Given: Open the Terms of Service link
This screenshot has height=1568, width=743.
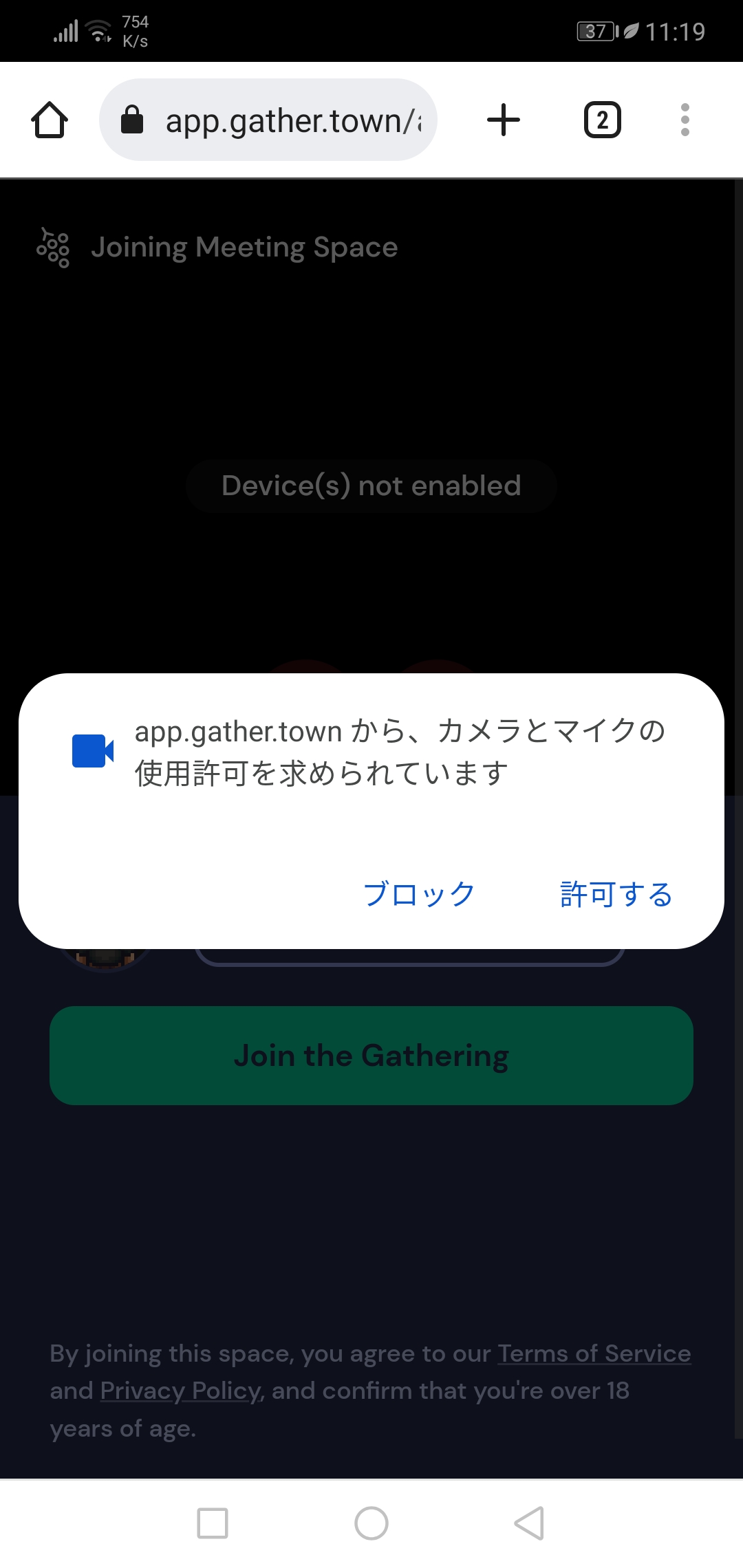Looking at the screenshot, I should (x=594, y=1353).
